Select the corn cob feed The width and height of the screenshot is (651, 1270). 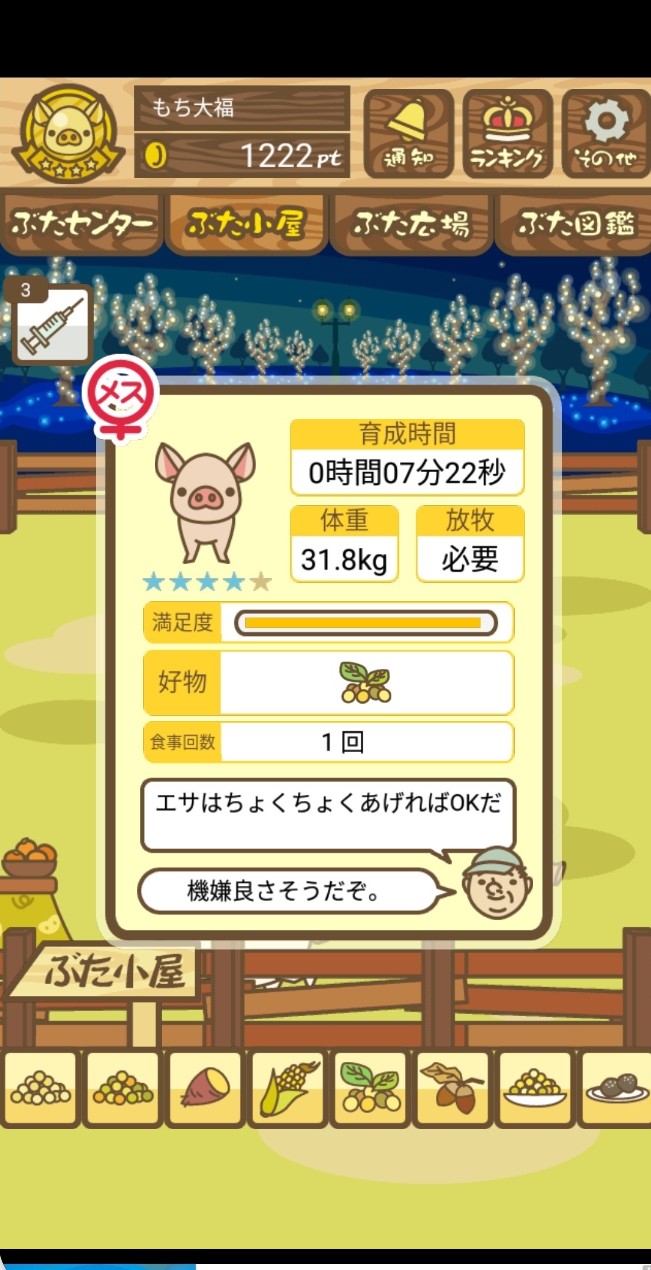coord(288,1088)
